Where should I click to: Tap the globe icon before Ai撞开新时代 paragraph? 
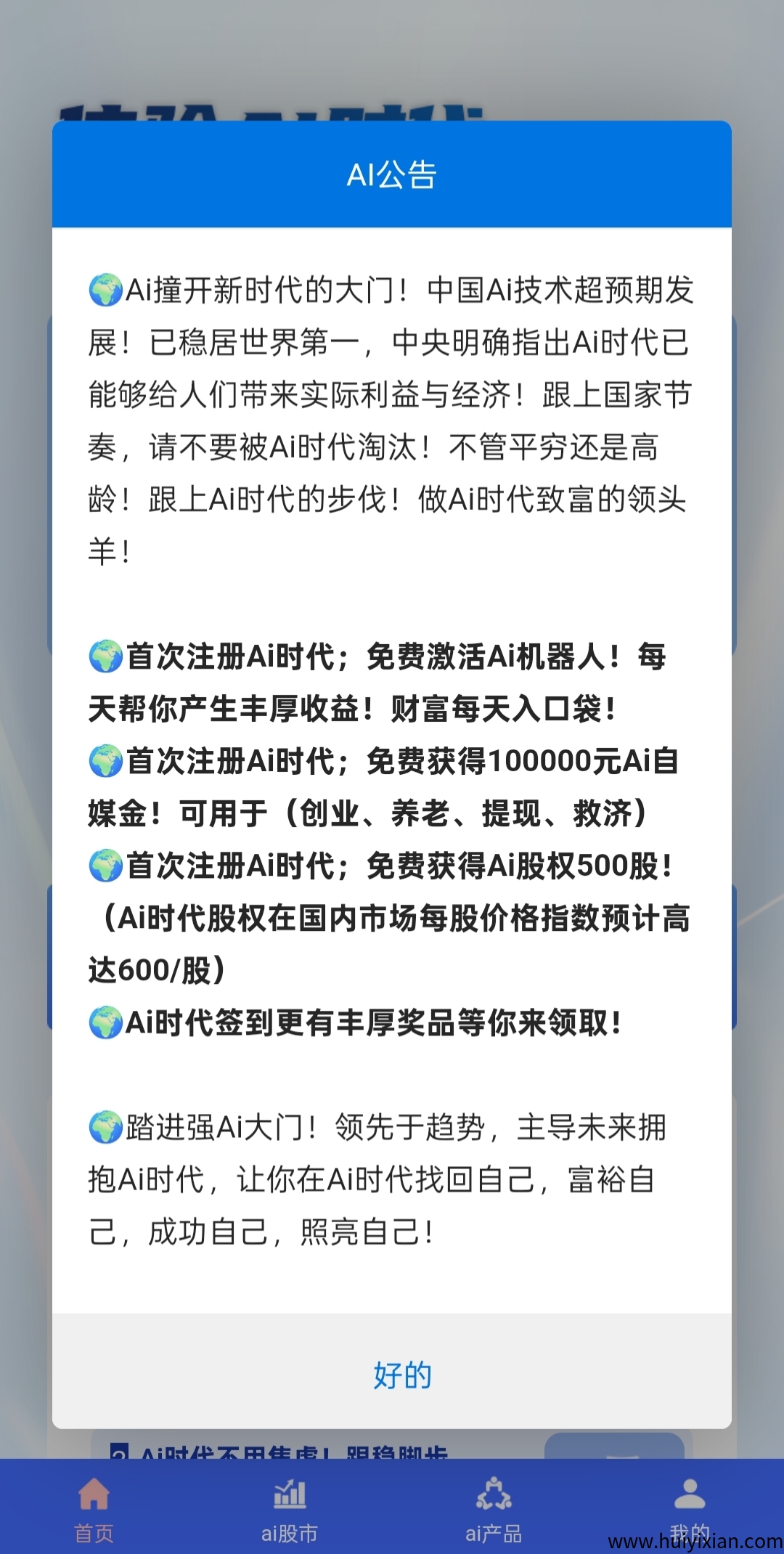(107, 290)
